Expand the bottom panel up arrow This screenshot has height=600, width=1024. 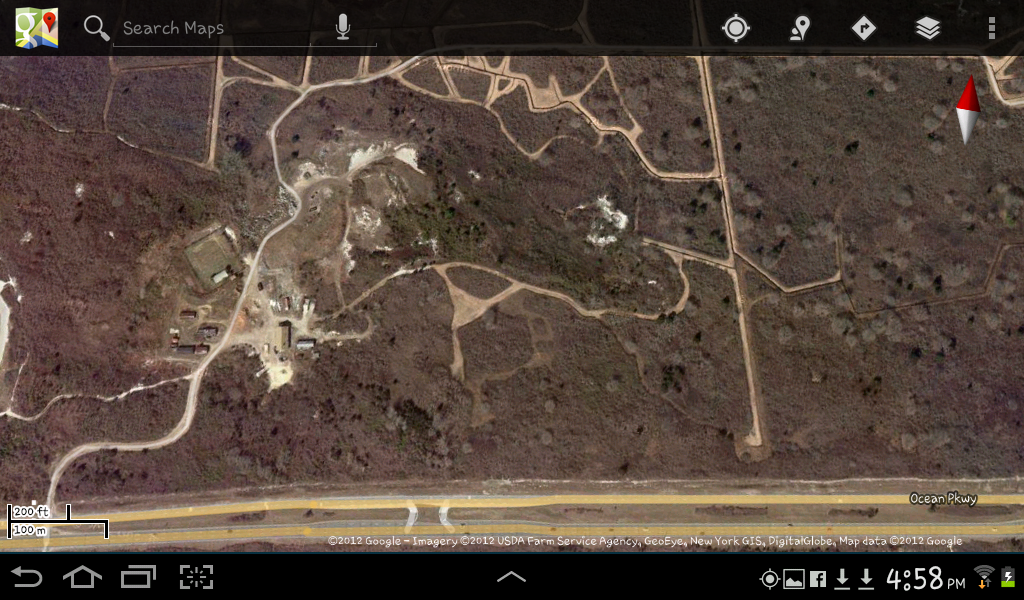point(511,577)
